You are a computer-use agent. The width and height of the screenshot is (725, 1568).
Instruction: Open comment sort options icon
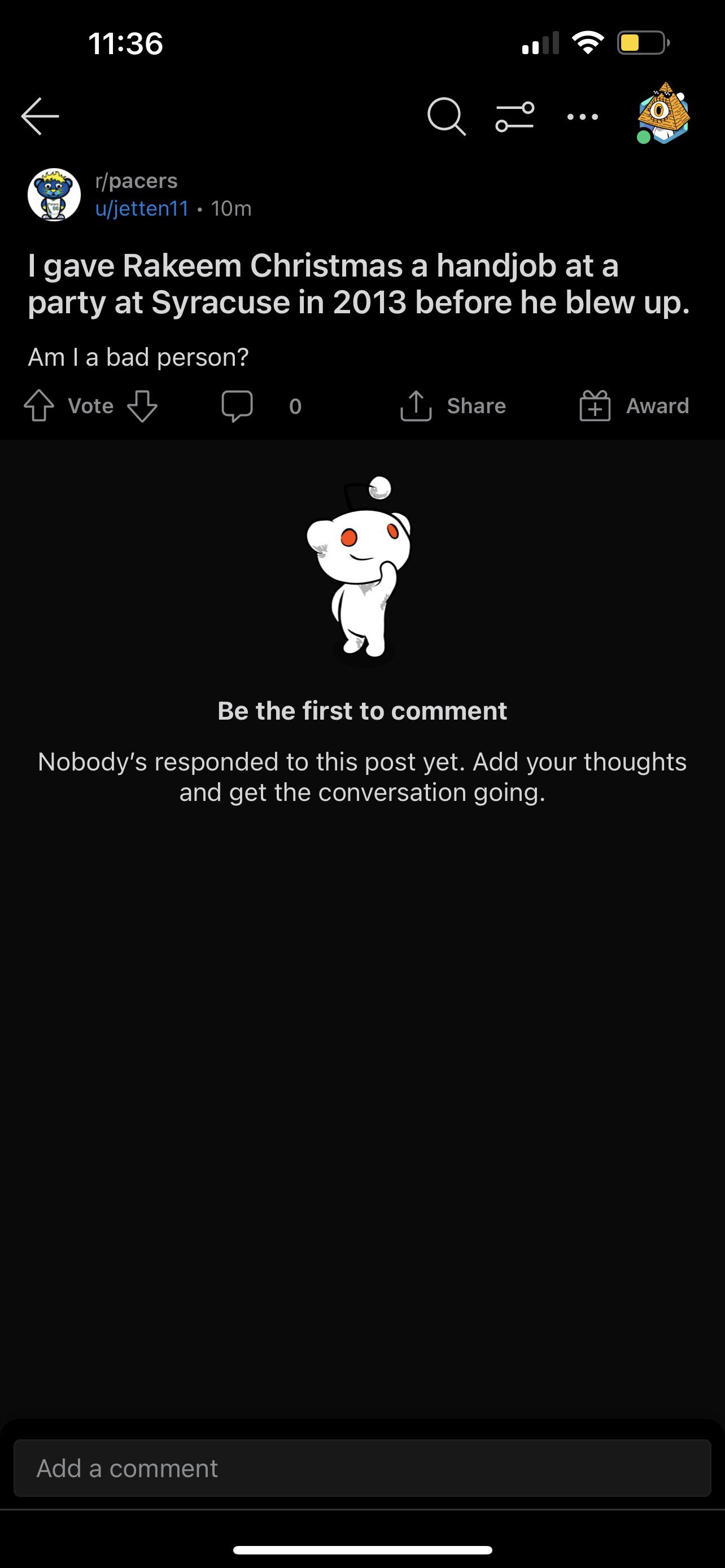coord(514,116)
